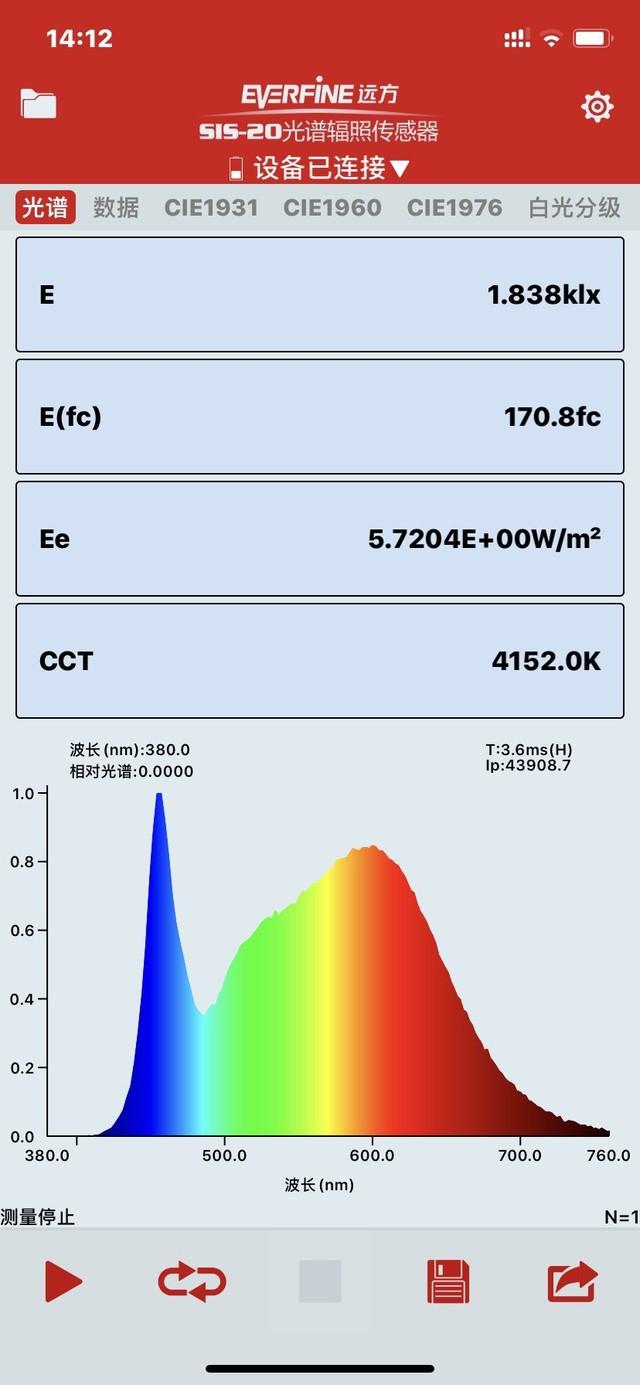Tap the grey stop measurement button
The image size is (640, 1385).
coord(320,1281)
